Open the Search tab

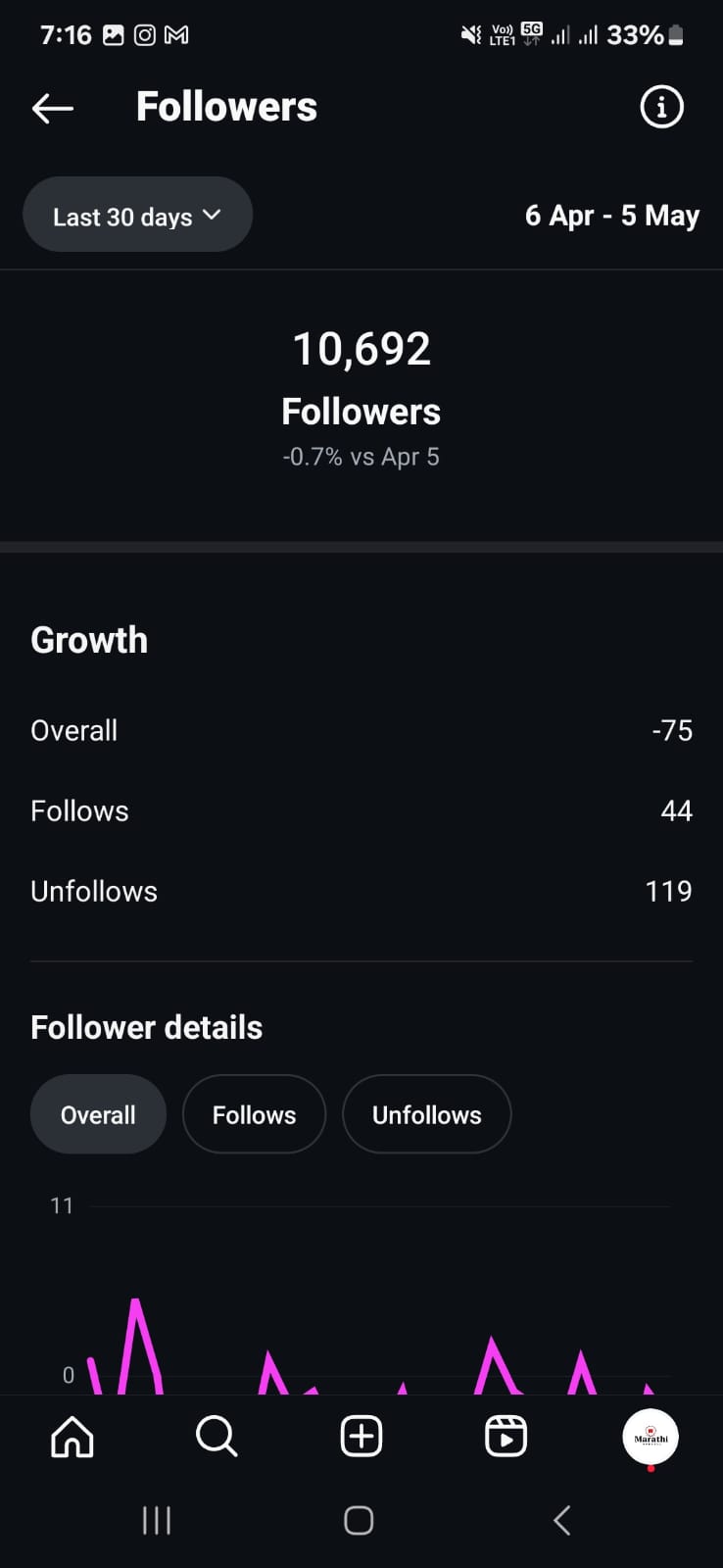click(x=217, y=1437)
